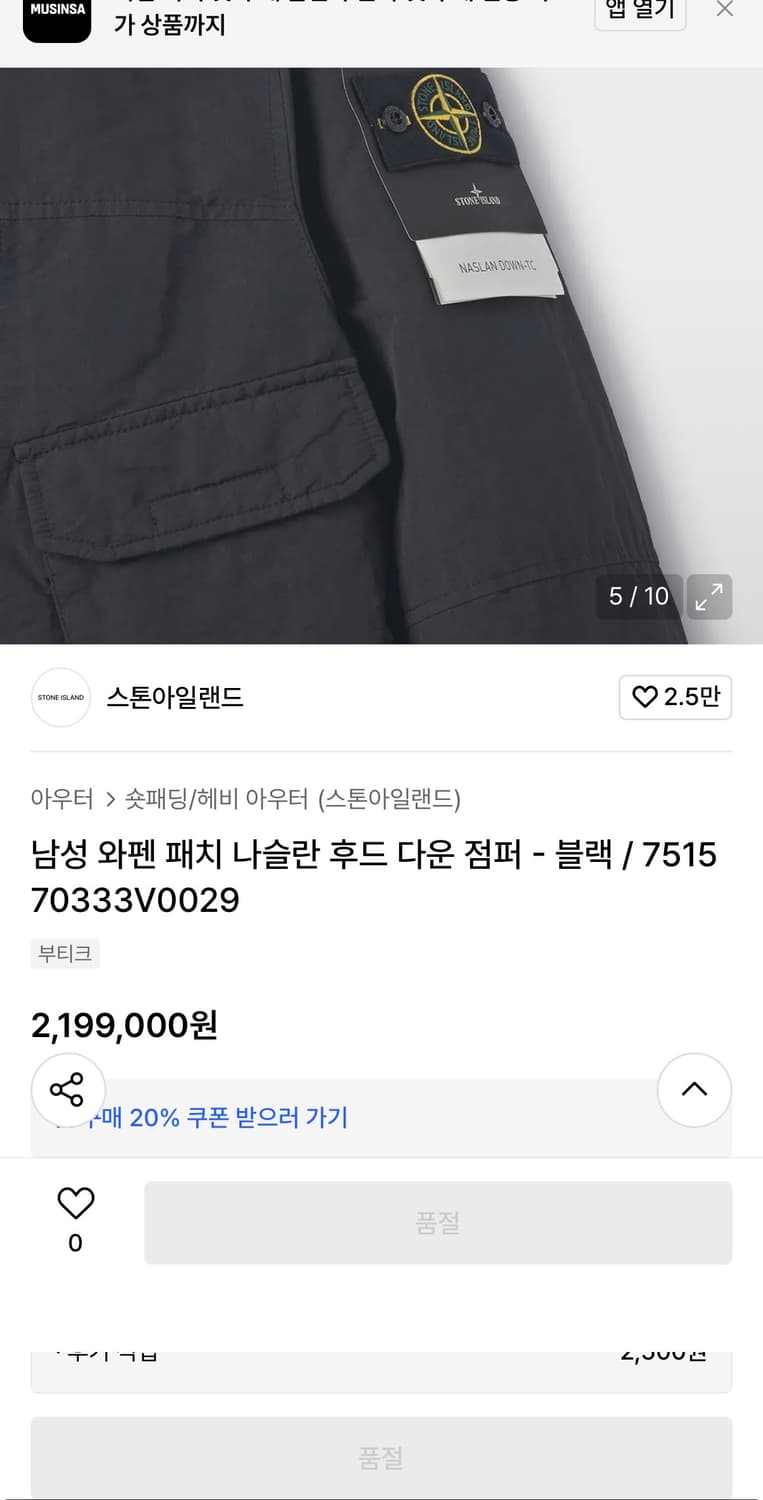
Task: Click the Stone Island circular brand logo
Action: pos(60,697)
